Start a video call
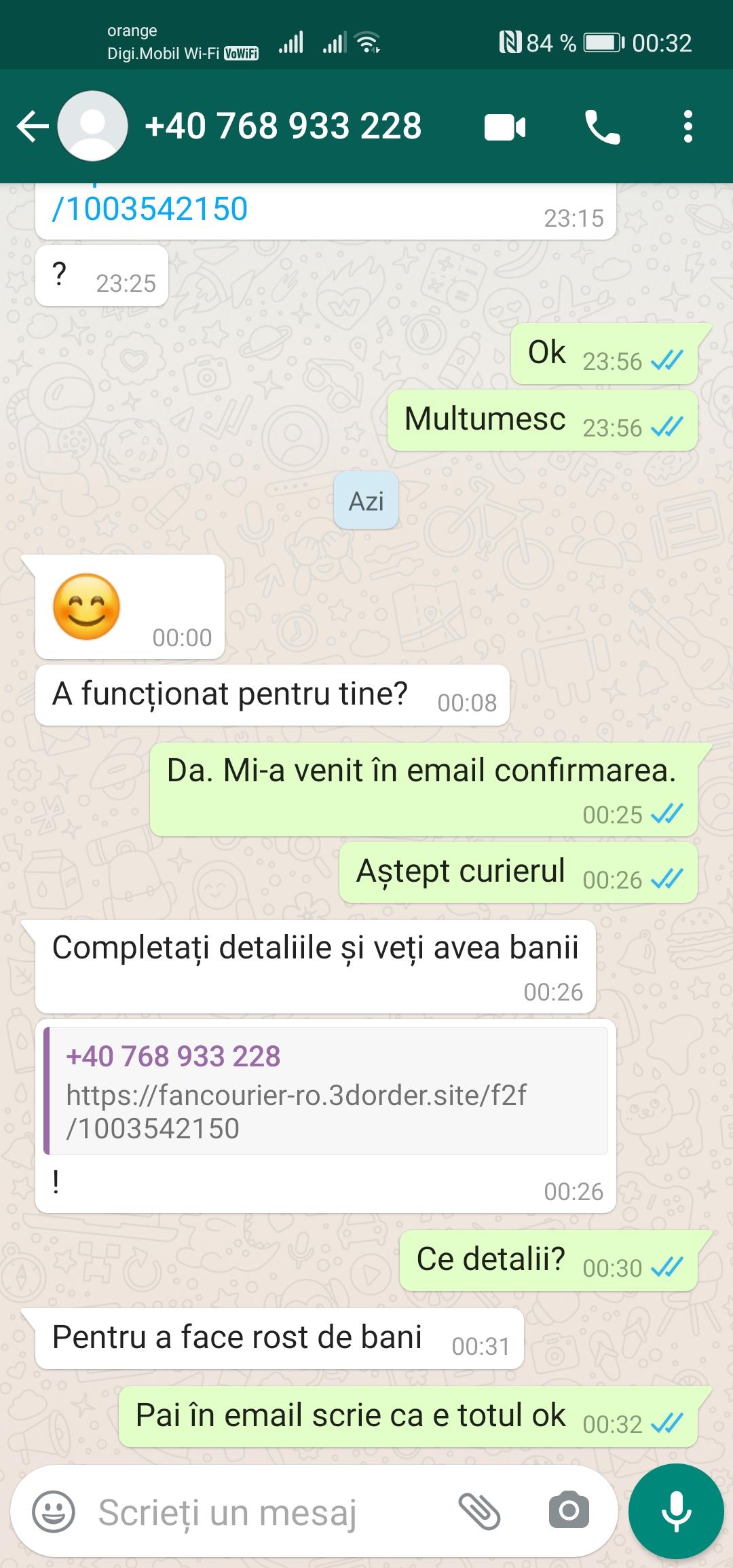 [504, 128]
